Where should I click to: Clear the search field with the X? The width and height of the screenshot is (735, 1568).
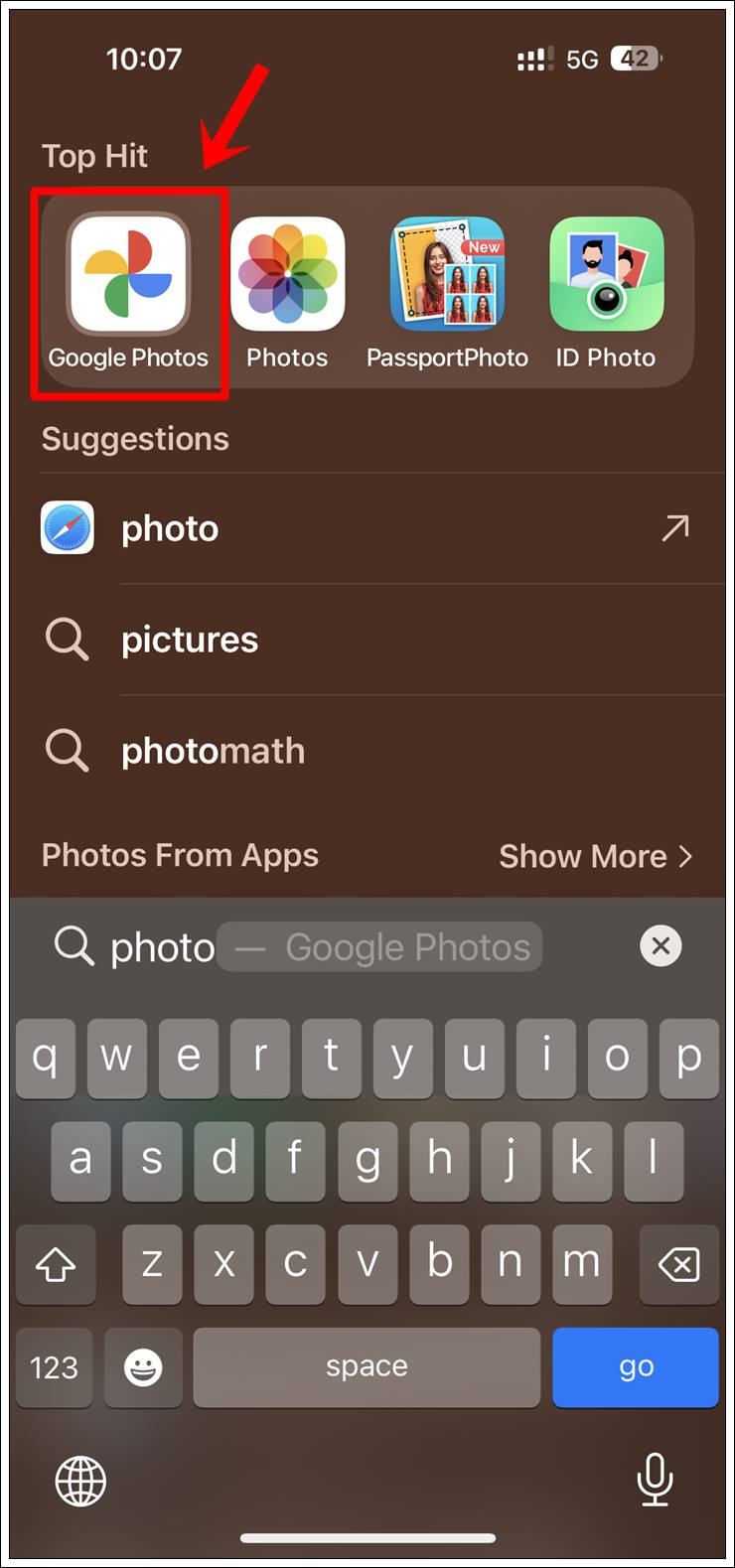661,946
